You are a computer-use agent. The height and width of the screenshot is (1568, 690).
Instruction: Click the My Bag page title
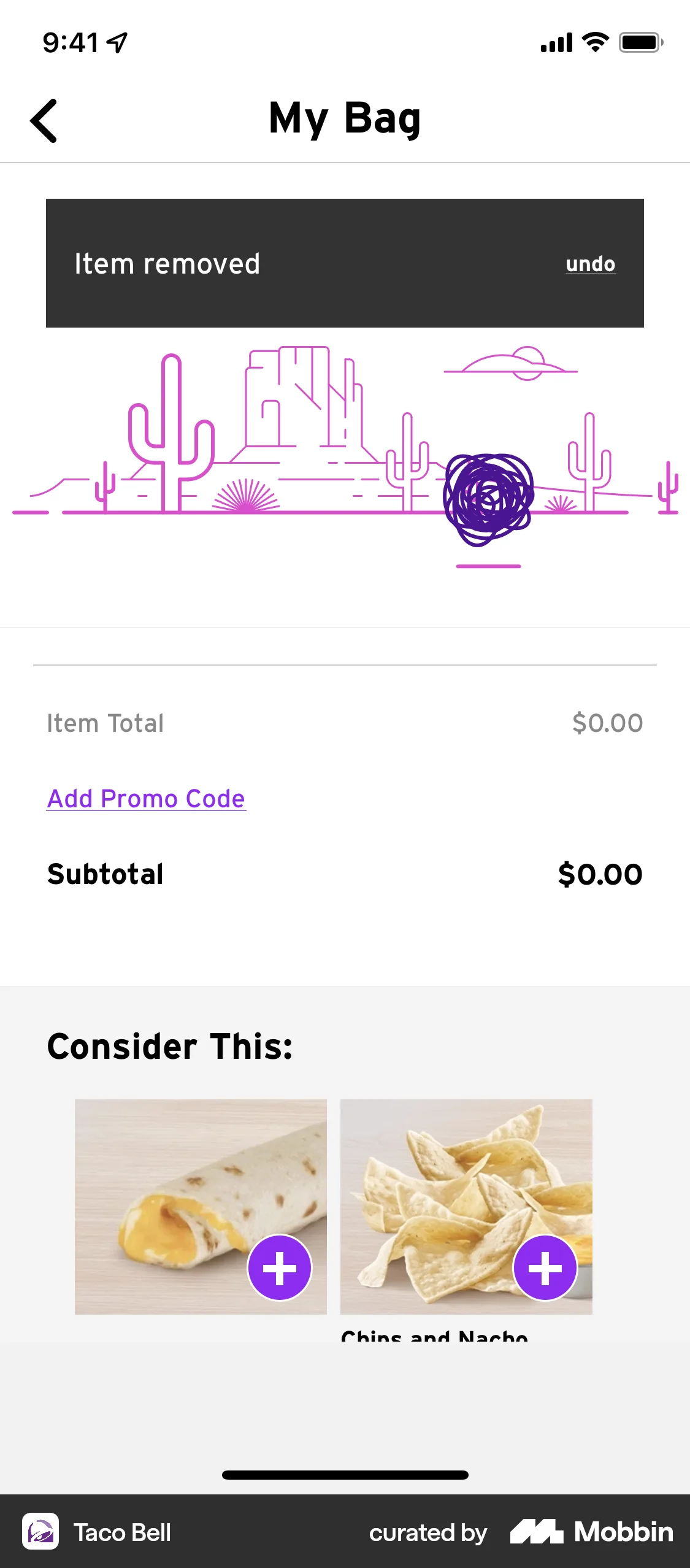click(345, 118)
